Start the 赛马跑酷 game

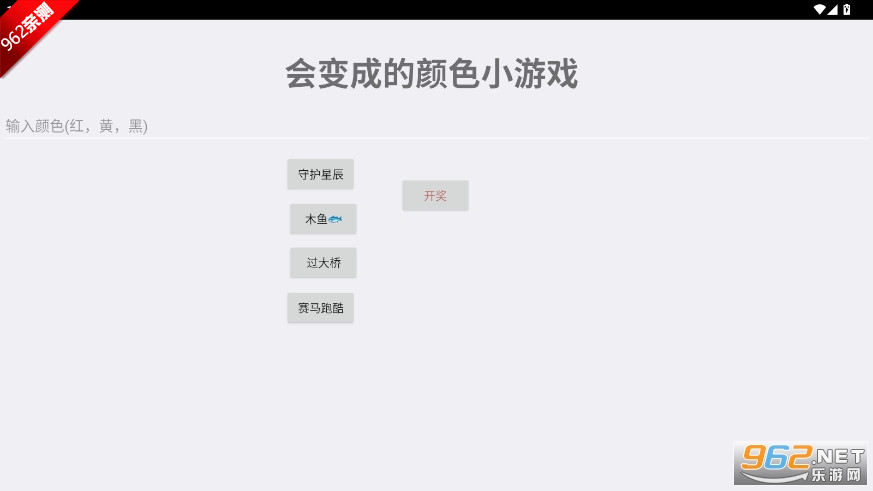[320, 308]
